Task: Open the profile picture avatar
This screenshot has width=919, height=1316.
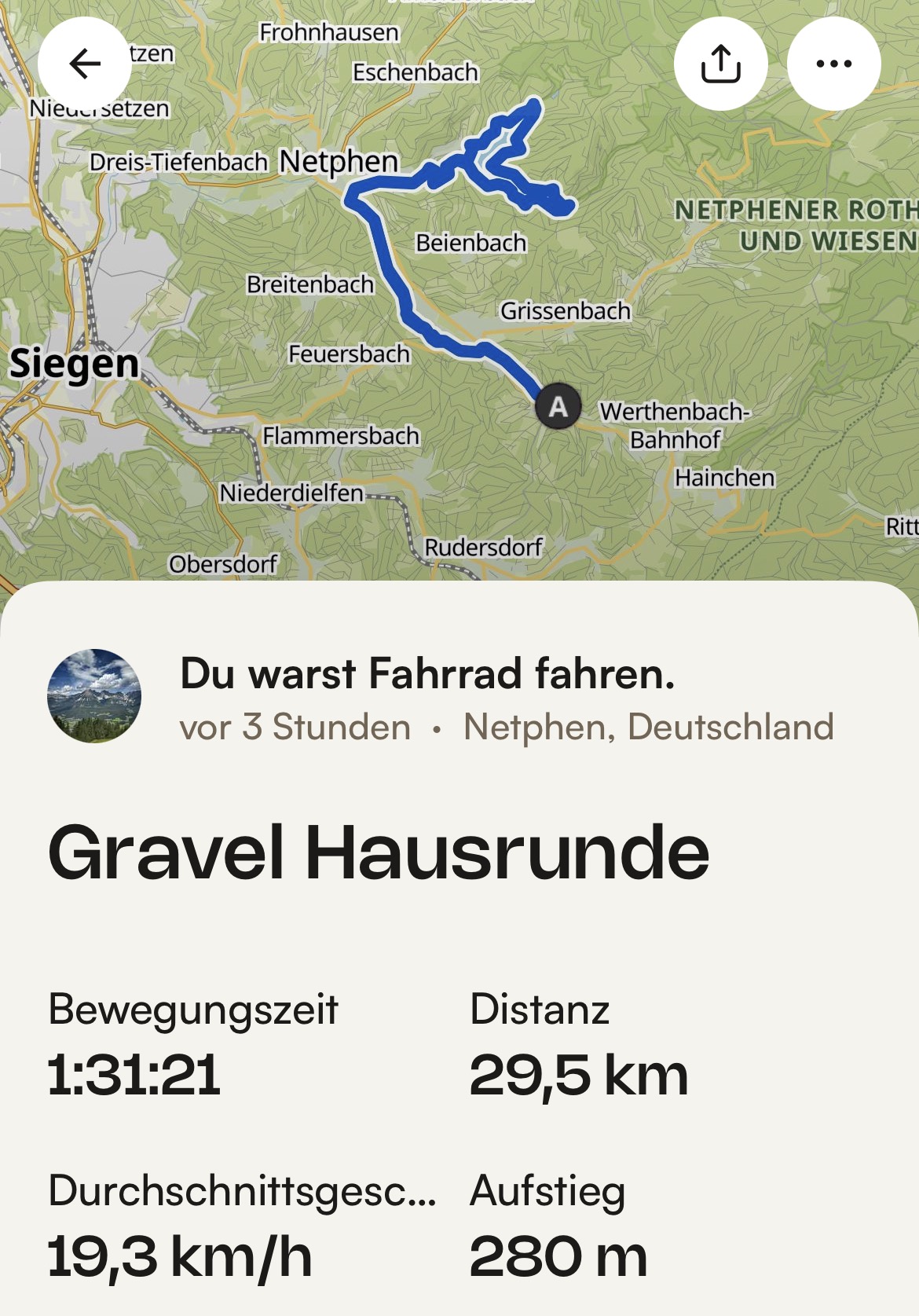Action: [x=94, y=695]
